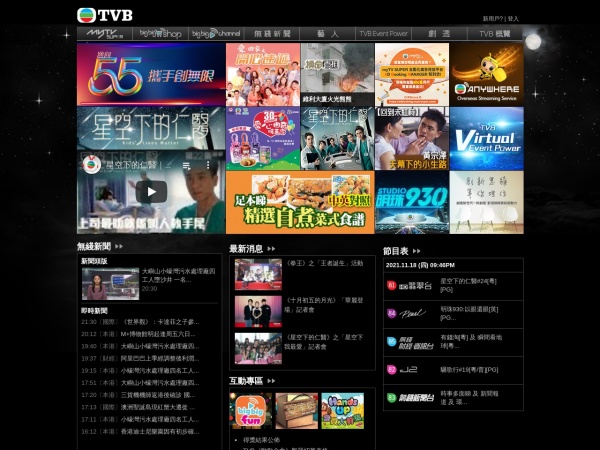This screenshot has height=450, width=600.
Task: Switch to 無綫新聞 nav tab
Action: coord(272,33)
